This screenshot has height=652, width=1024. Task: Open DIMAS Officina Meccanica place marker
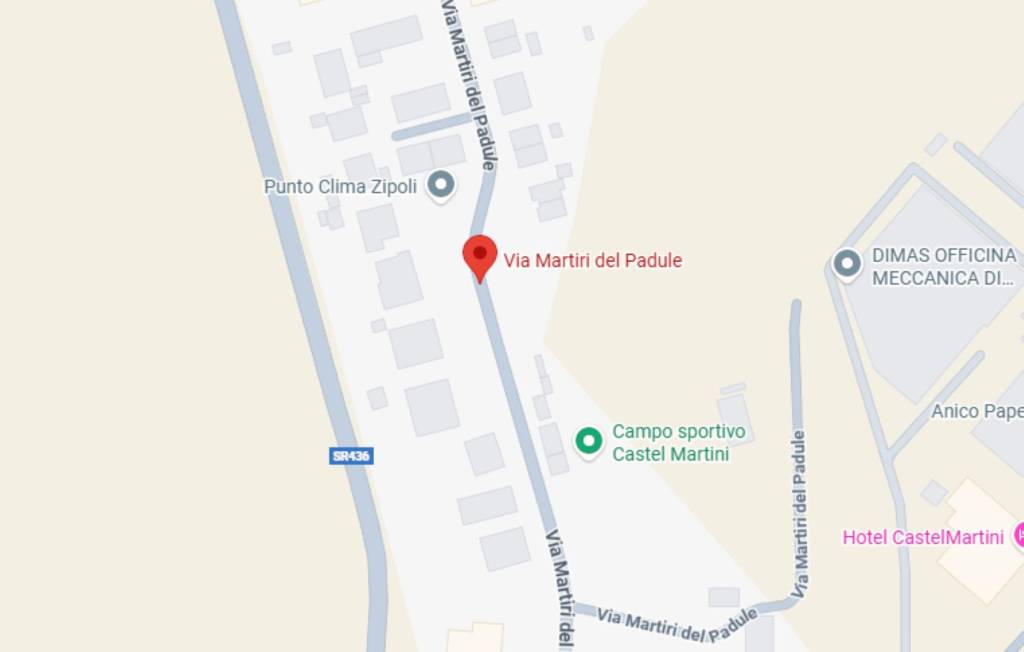(x=847, y=265)
